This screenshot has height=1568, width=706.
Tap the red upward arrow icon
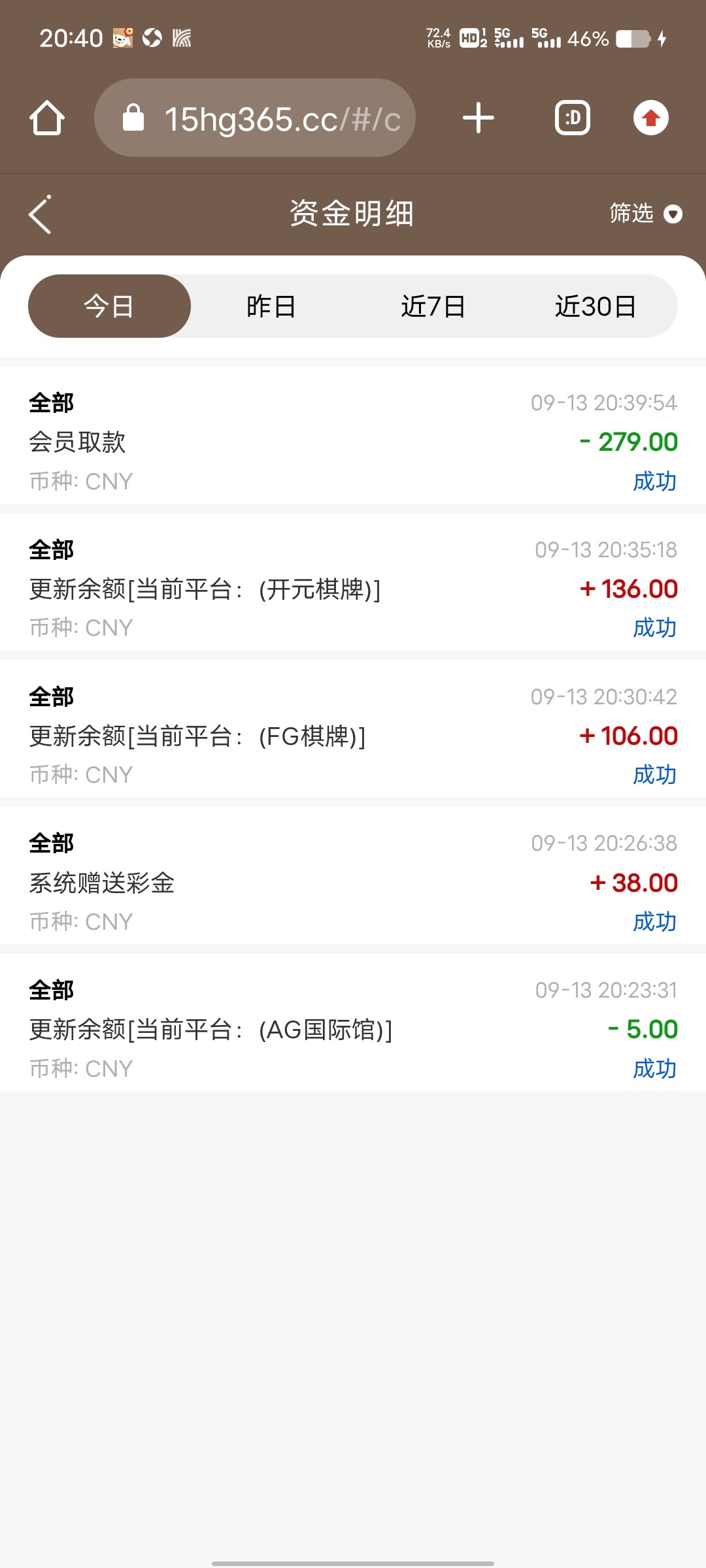[x=650, y=118]
